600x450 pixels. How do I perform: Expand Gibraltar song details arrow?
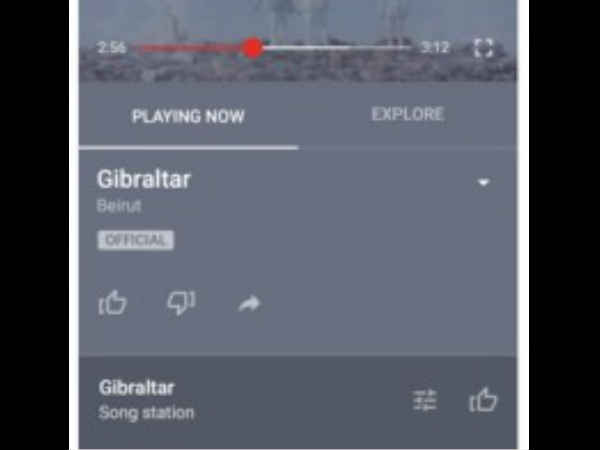click(484, 183)
